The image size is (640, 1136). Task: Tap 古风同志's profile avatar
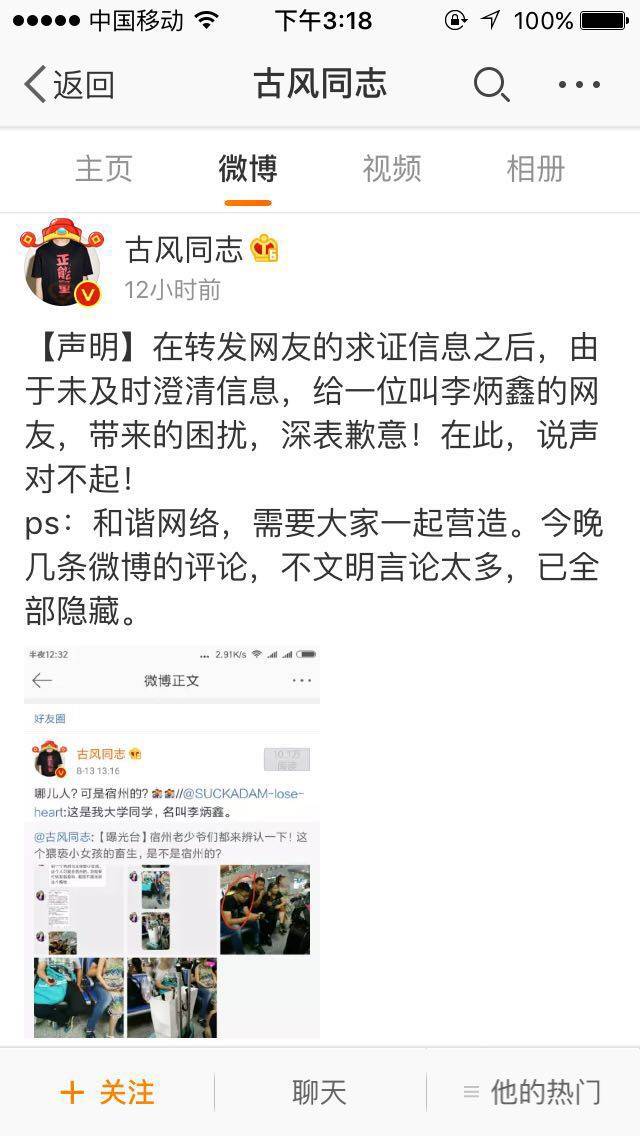tap(62, 265)
